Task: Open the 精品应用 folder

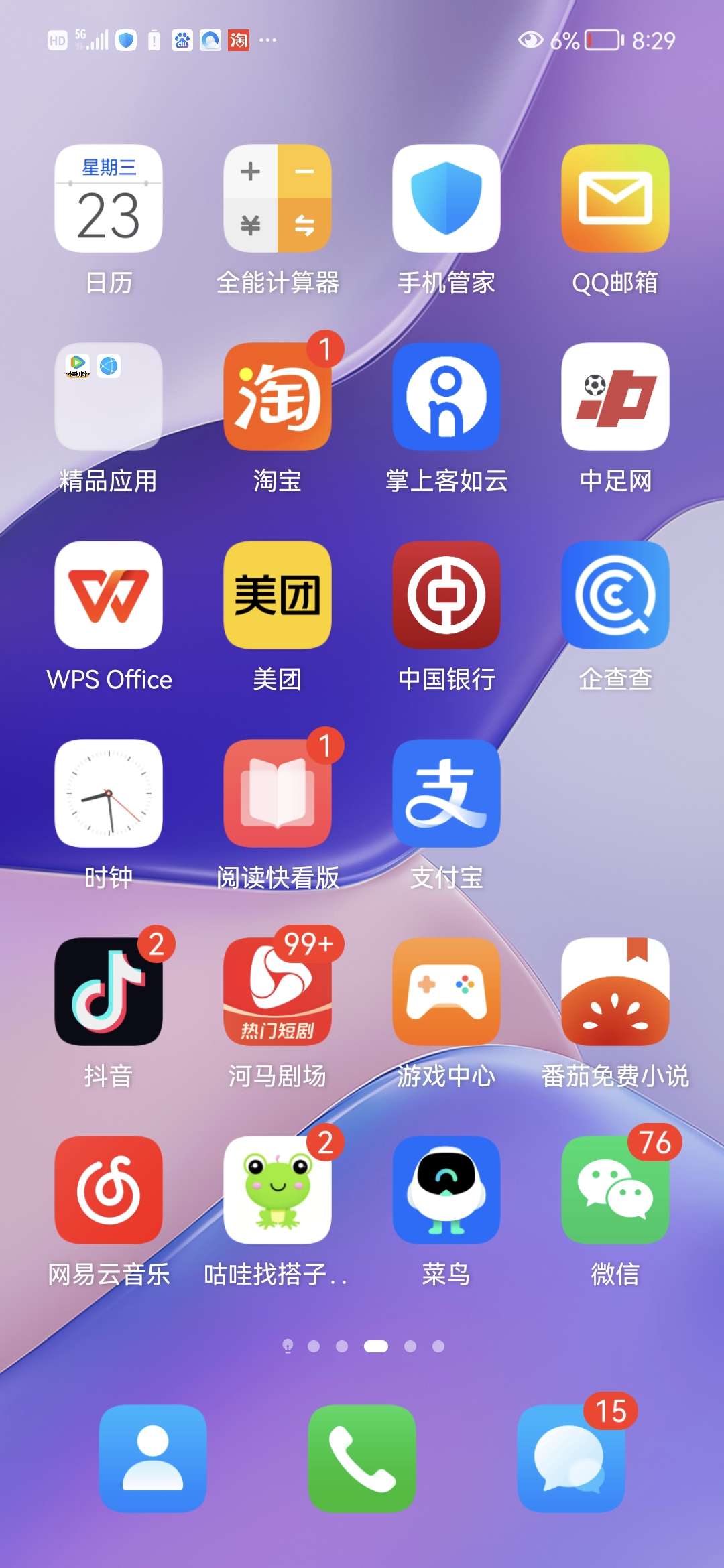Action: pyautogui.click(x=109, y=397)
